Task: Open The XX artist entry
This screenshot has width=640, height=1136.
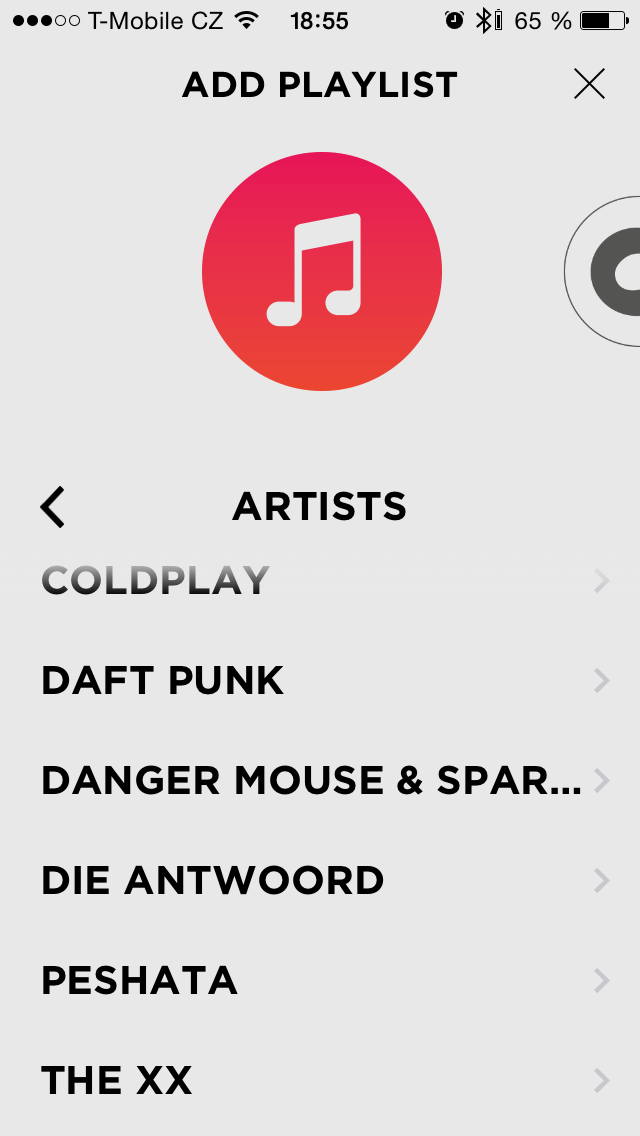Action: [320, 1081]
